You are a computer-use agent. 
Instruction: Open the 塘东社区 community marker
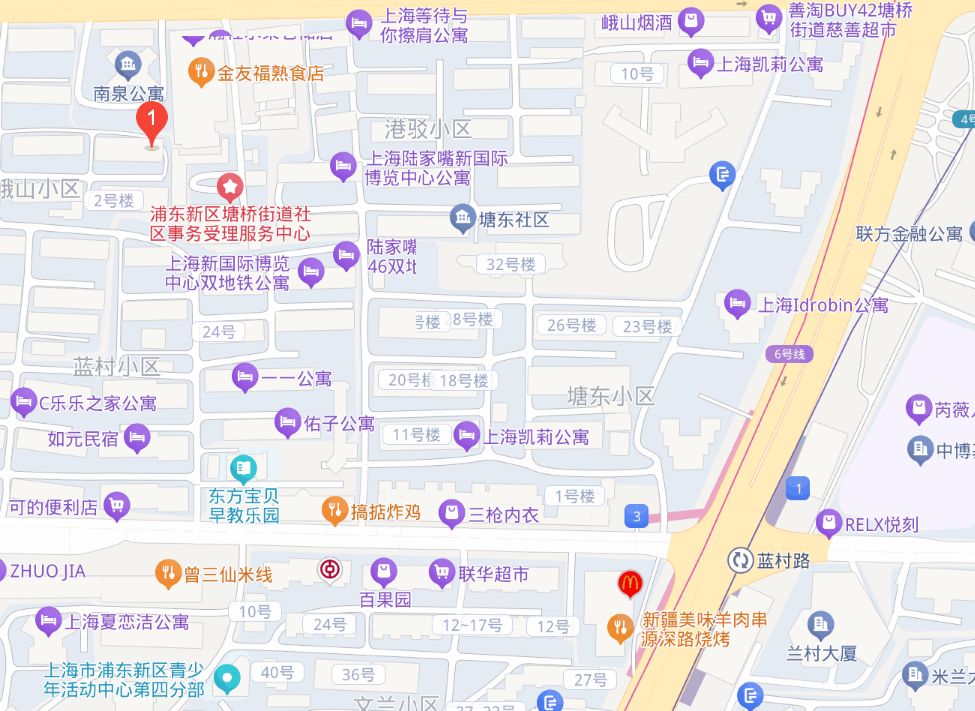click(462, 218)
